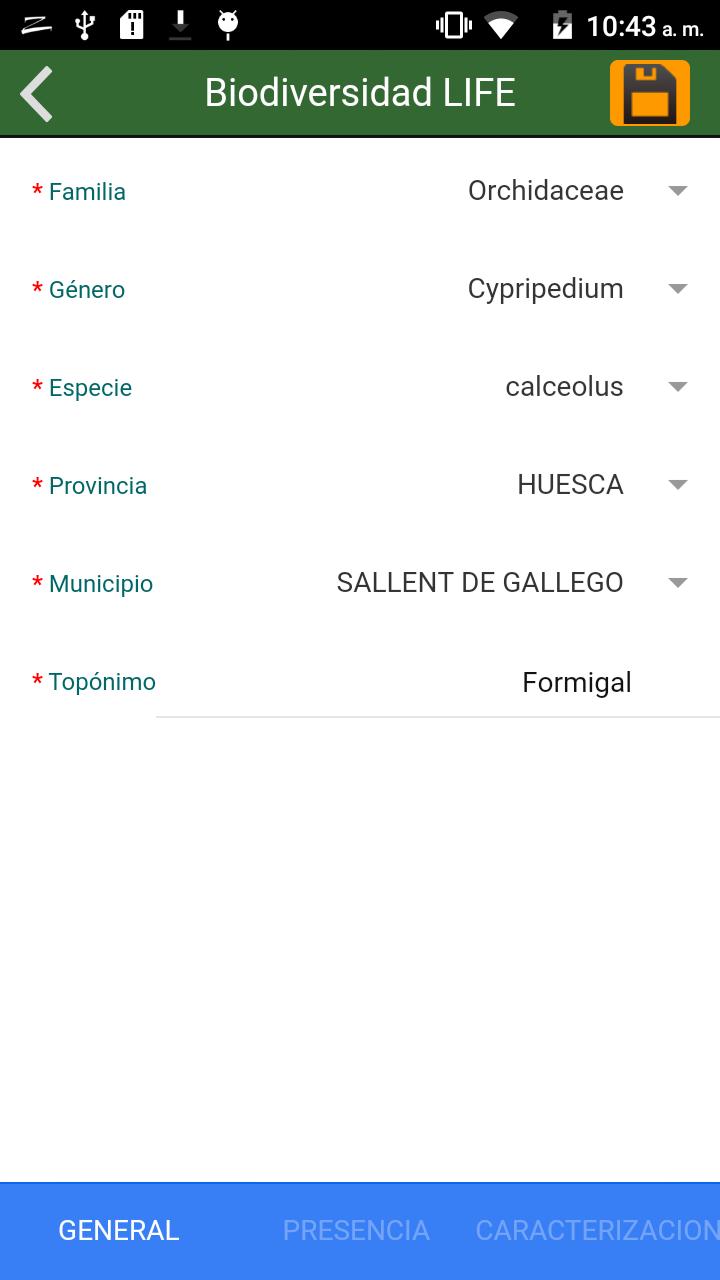This screenshot has width=720, height=1280.
Task: Go back using the header arrow
Action: click(37, 94)
